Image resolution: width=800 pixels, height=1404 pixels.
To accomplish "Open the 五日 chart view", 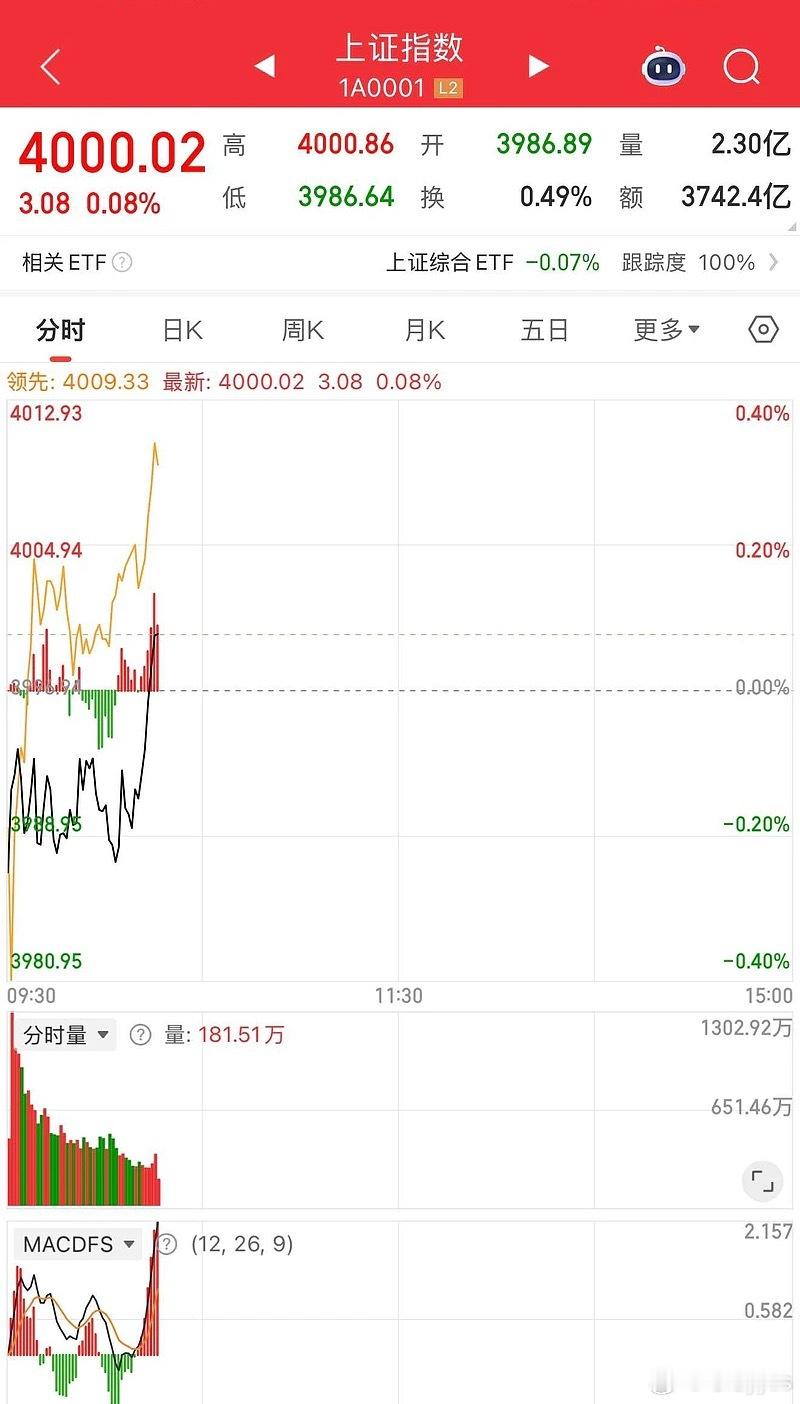I will pos(544,329).
